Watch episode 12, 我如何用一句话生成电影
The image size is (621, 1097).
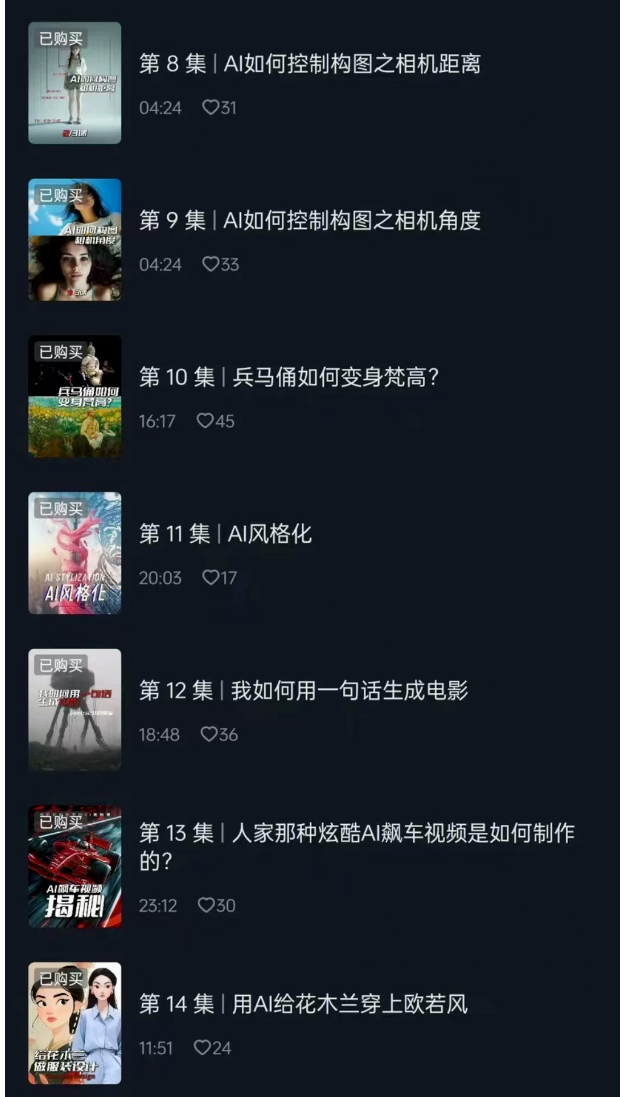point(303,690)
